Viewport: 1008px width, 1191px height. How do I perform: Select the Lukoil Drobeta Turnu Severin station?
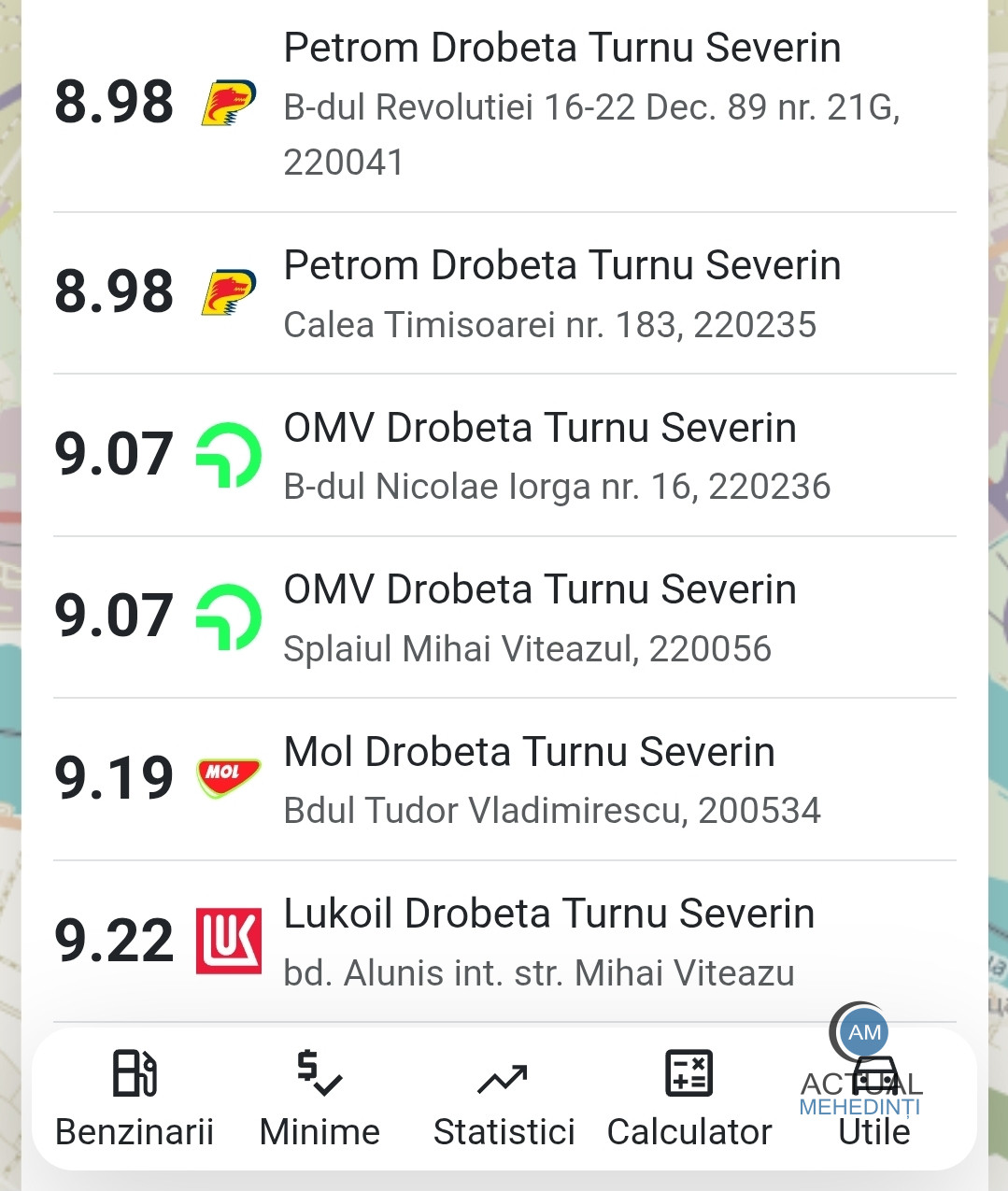coord(504,942)
